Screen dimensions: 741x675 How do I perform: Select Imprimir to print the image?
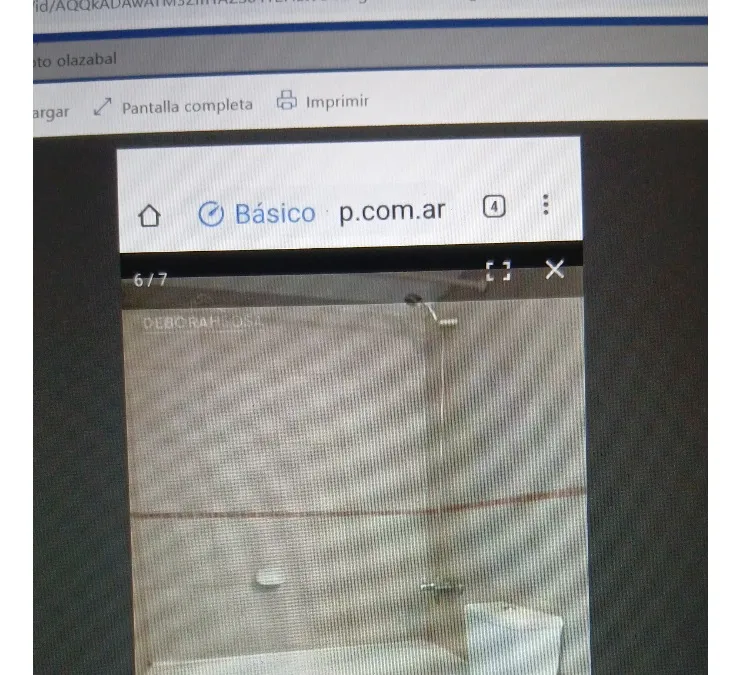click(322, 101)
